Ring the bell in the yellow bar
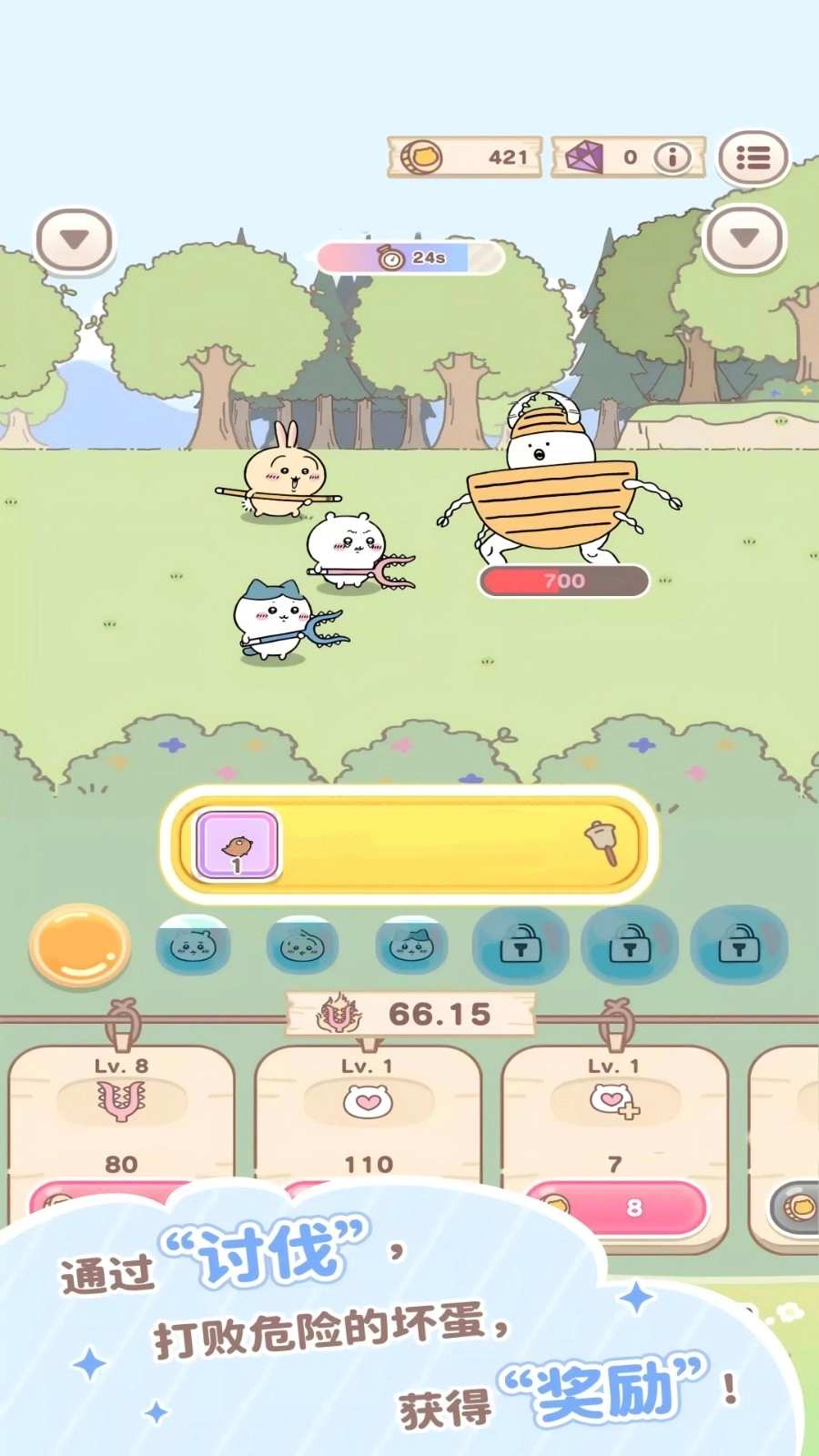The image size is (819, 1456). click(602, 842)
